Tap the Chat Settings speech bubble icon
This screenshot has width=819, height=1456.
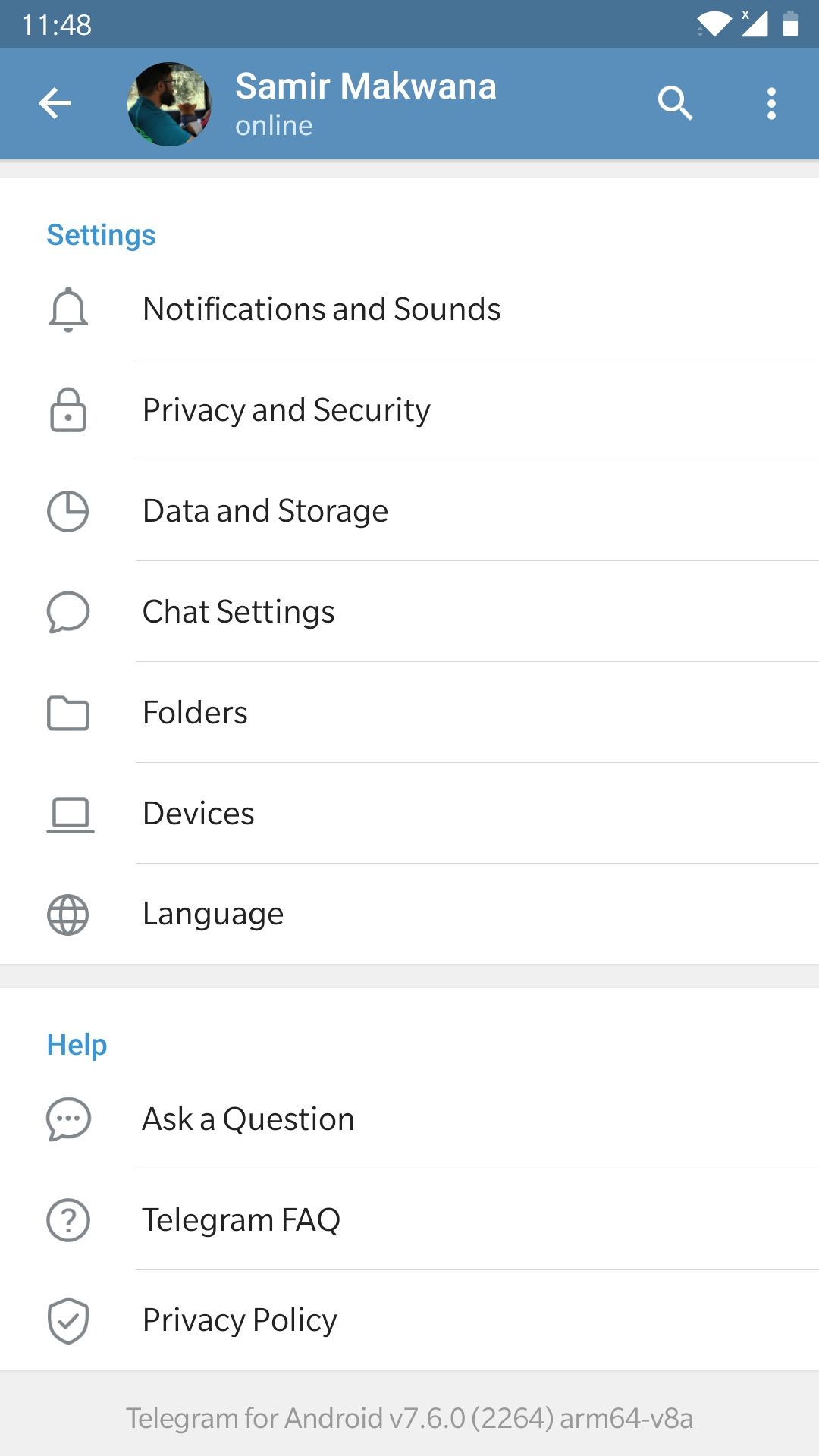tap(67, 611)
